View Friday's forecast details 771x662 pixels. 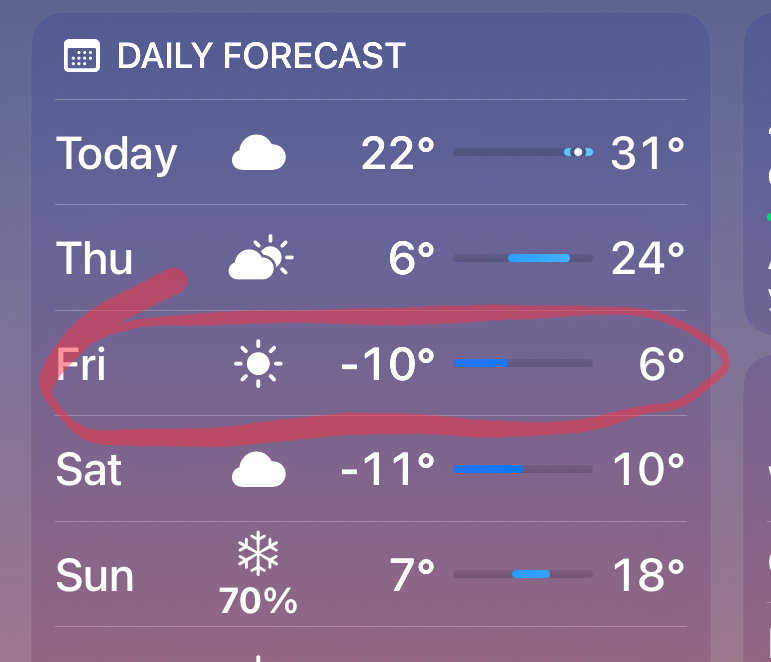click(370, 365)
